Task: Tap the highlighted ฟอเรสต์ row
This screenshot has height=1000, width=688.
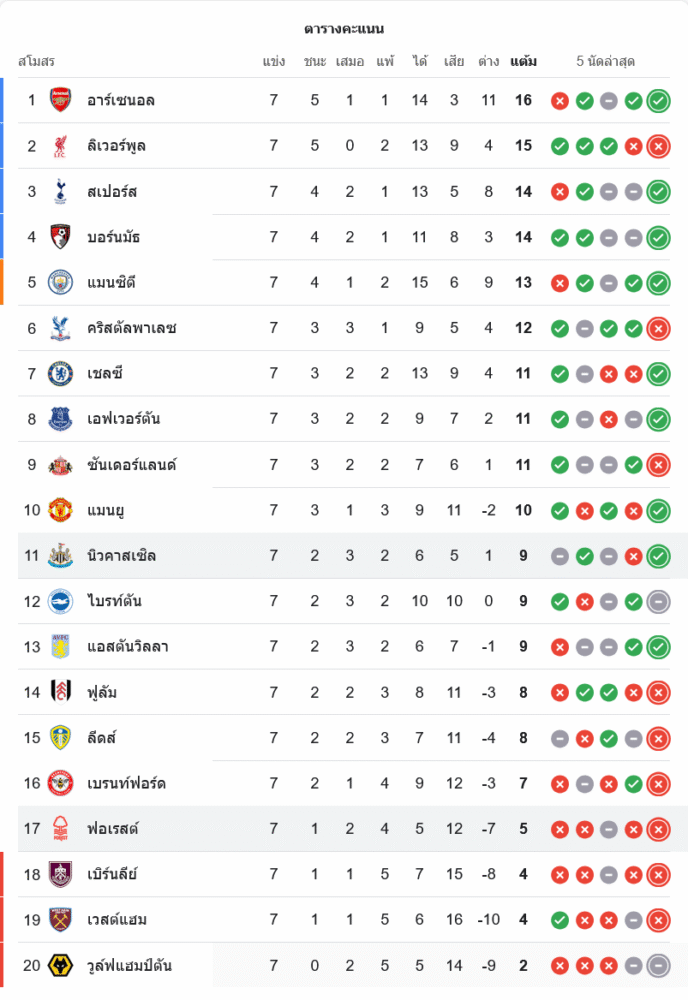Action: [x=112, y=828]
